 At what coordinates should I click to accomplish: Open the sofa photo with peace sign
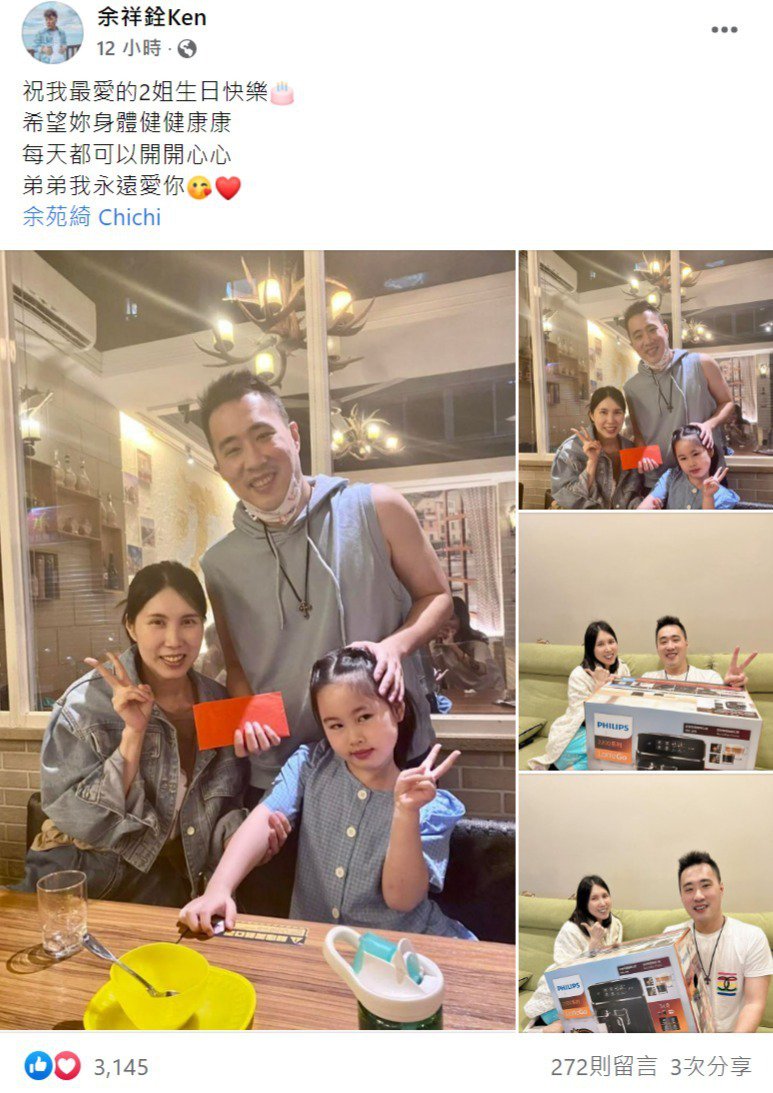click(645, 641)
